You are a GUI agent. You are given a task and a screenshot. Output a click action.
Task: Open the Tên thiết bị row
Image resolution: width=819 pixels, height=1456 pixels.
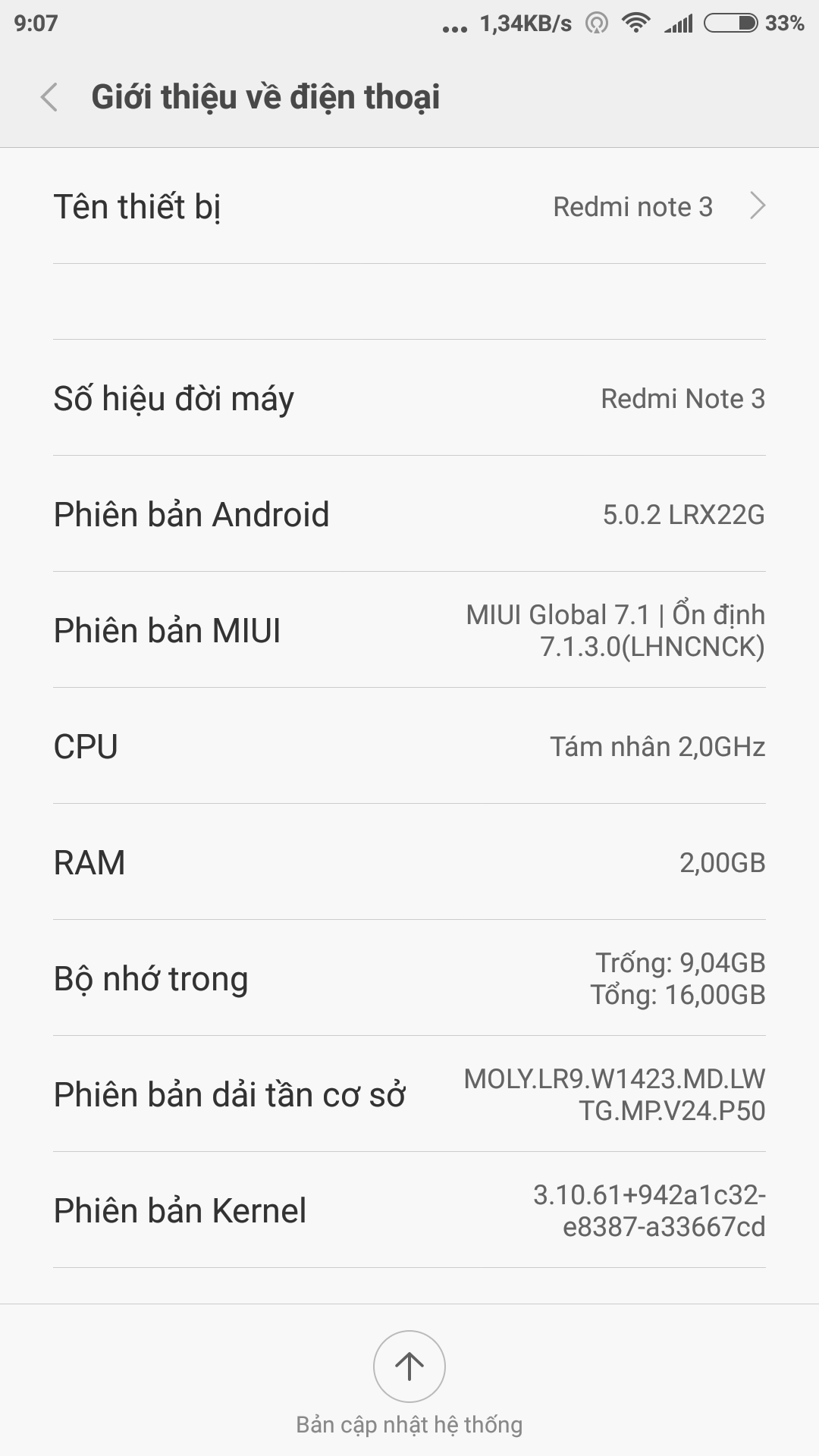[x=409, y=206]
